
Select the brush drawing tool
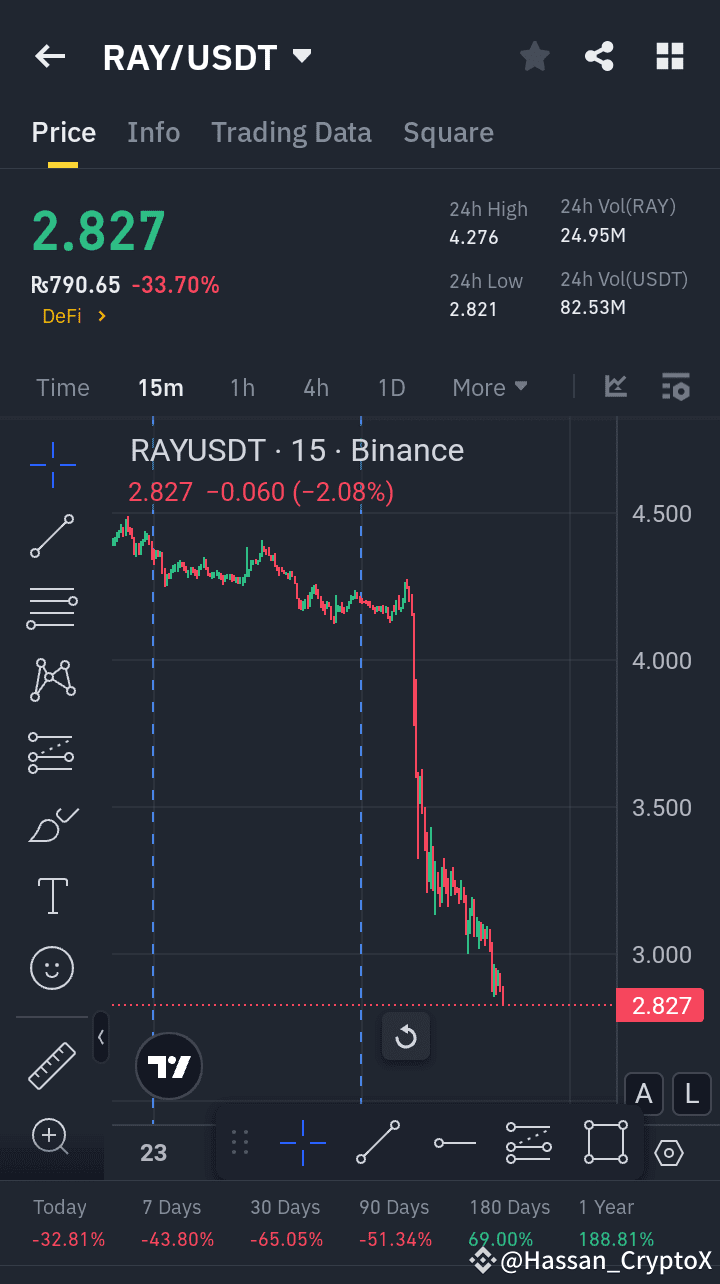(52, 824)
